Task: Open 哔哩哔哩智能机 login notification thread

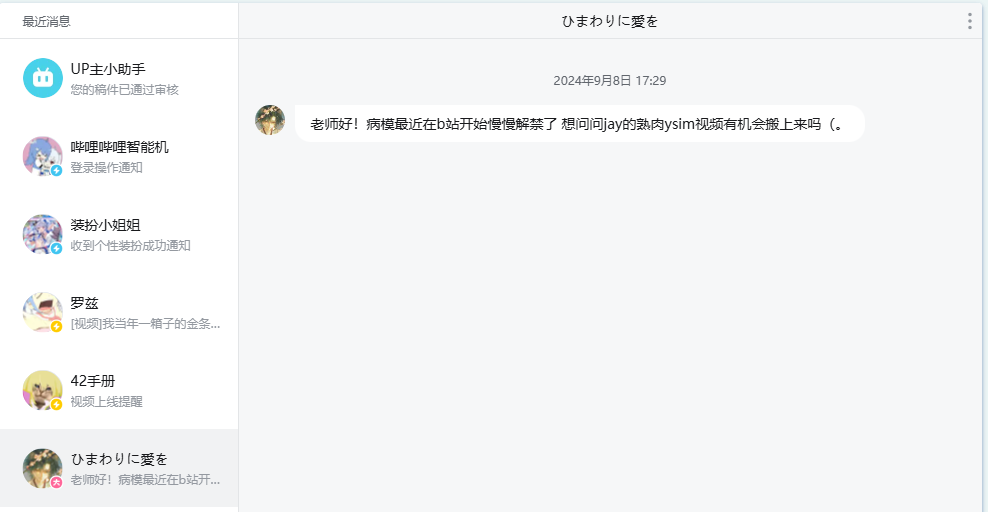Action: click(x=119, y=156)
